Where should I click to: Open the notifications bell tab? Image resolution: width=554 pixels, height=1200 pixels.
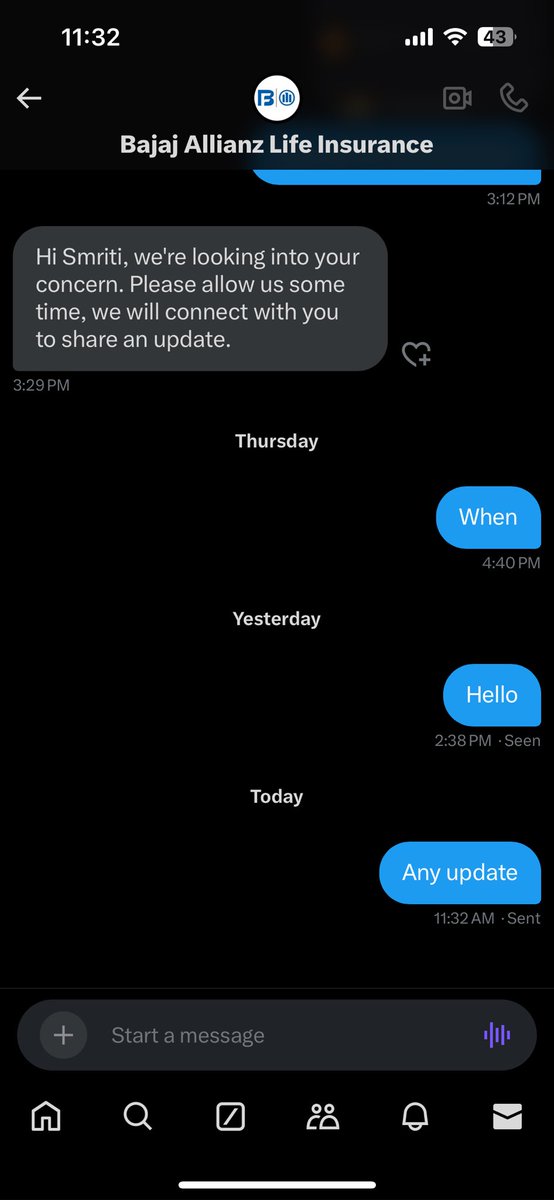coord(415,1116)
